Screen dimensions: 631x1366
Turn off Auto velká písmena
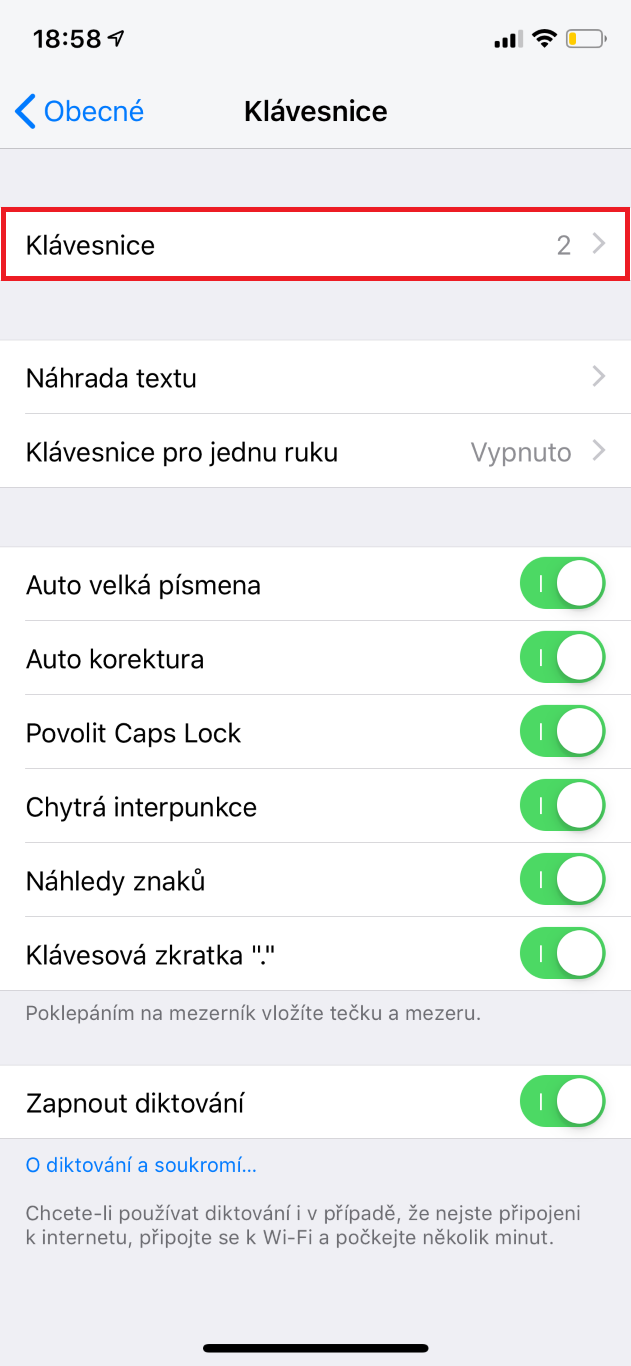pos(562,585)
